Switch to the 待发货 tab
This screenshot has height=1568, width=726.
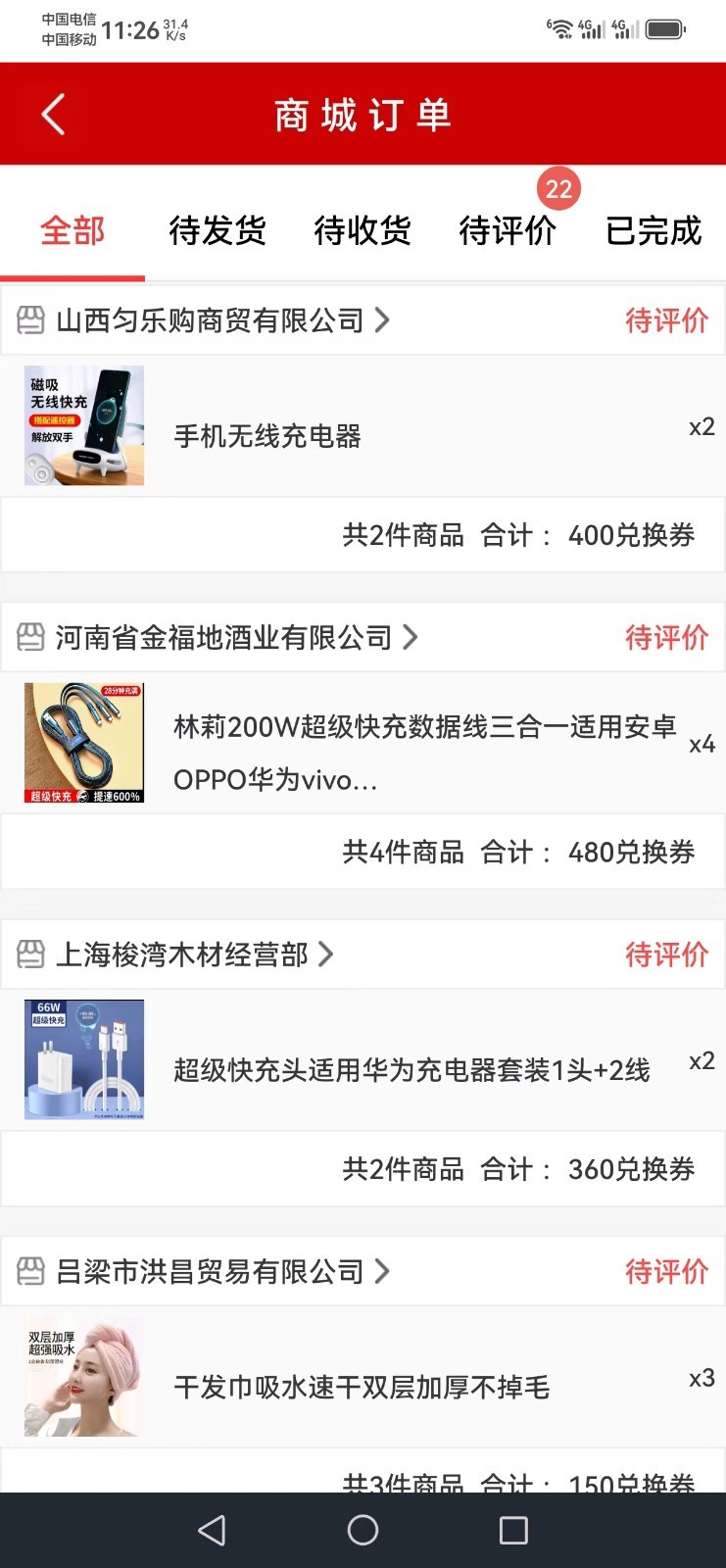pos(218,231)
